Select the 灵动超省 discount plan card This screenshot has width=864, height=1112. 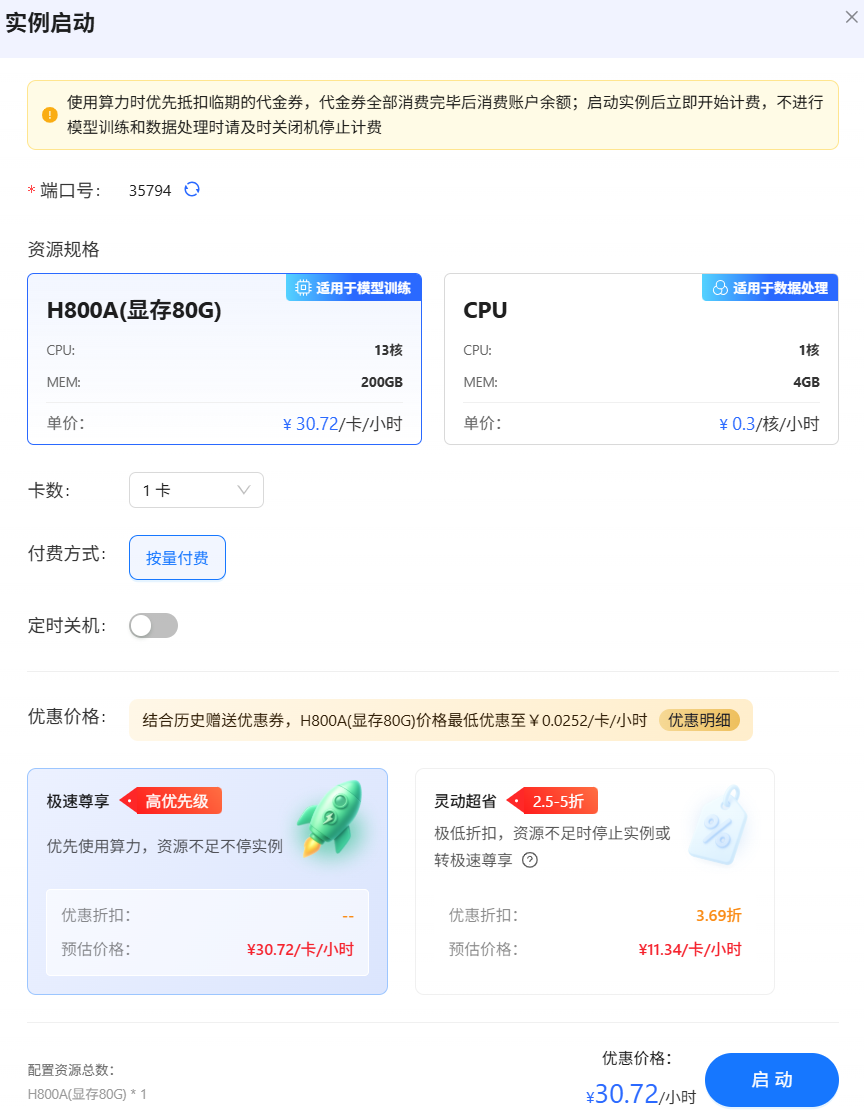point(594,880)
